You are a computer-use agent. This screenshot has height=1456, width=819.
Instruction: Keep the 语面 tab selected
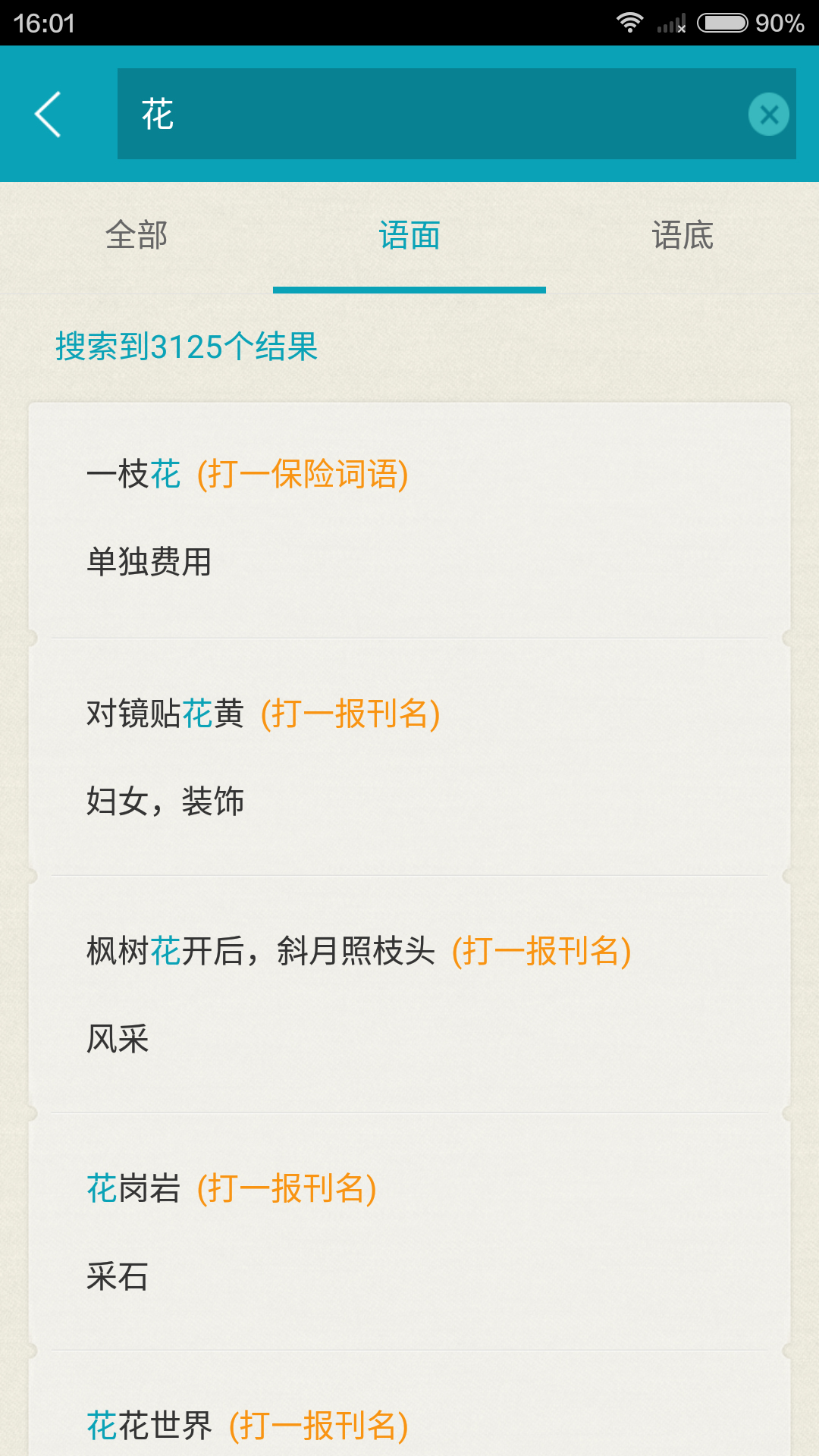pos(409,237)
